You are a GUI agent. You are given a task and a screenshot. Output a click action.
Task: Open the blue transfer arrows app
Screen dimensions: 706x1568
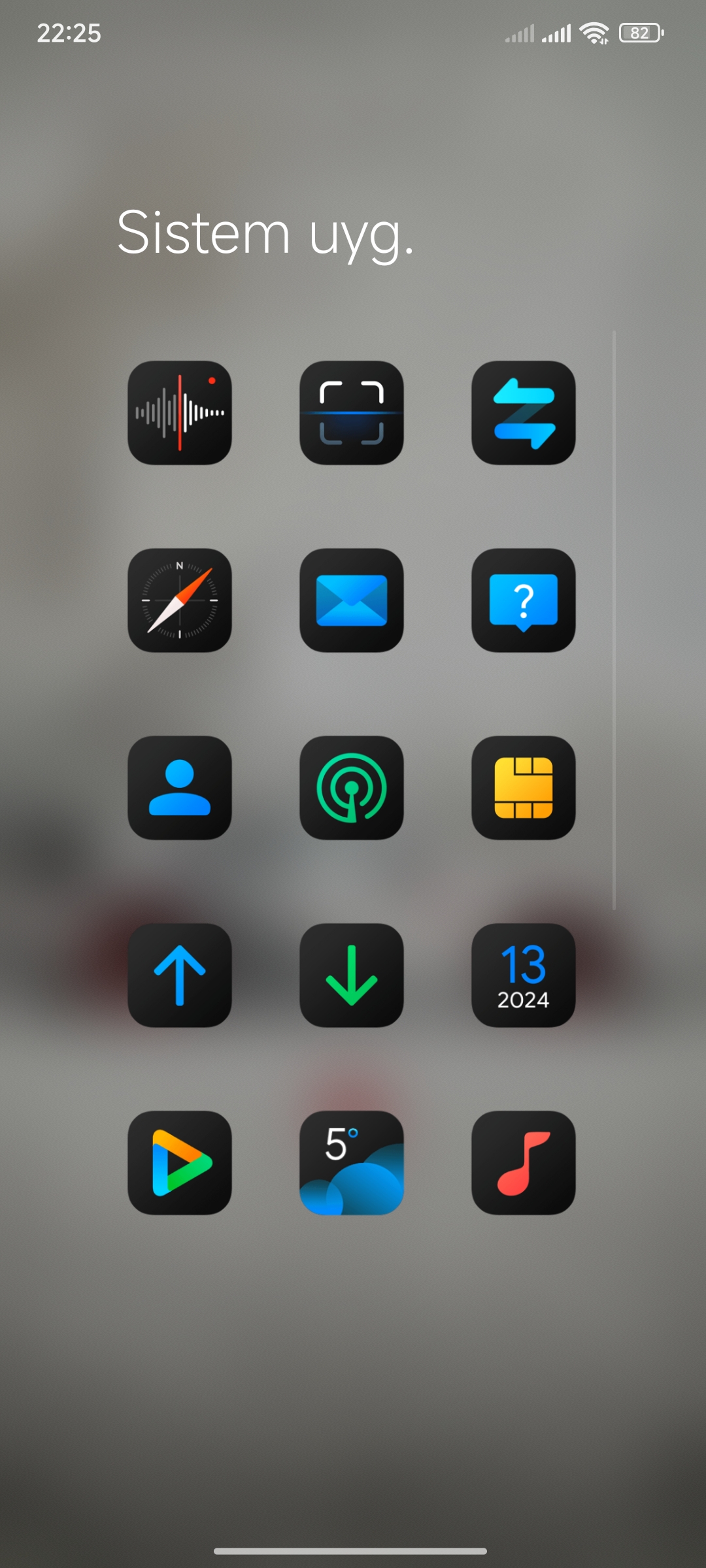tap(524, 413)
